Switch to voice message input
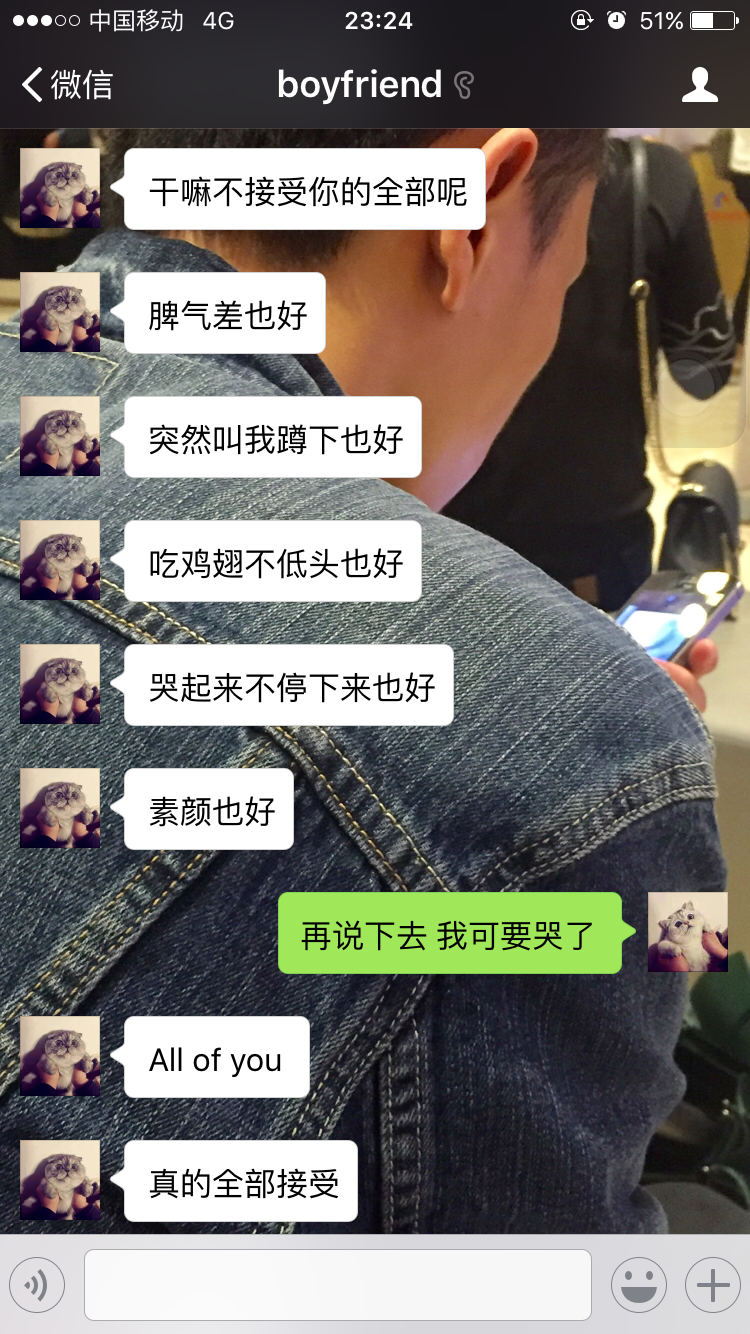Viewport: 750px width, 1334px height. tap(37, 1284)
